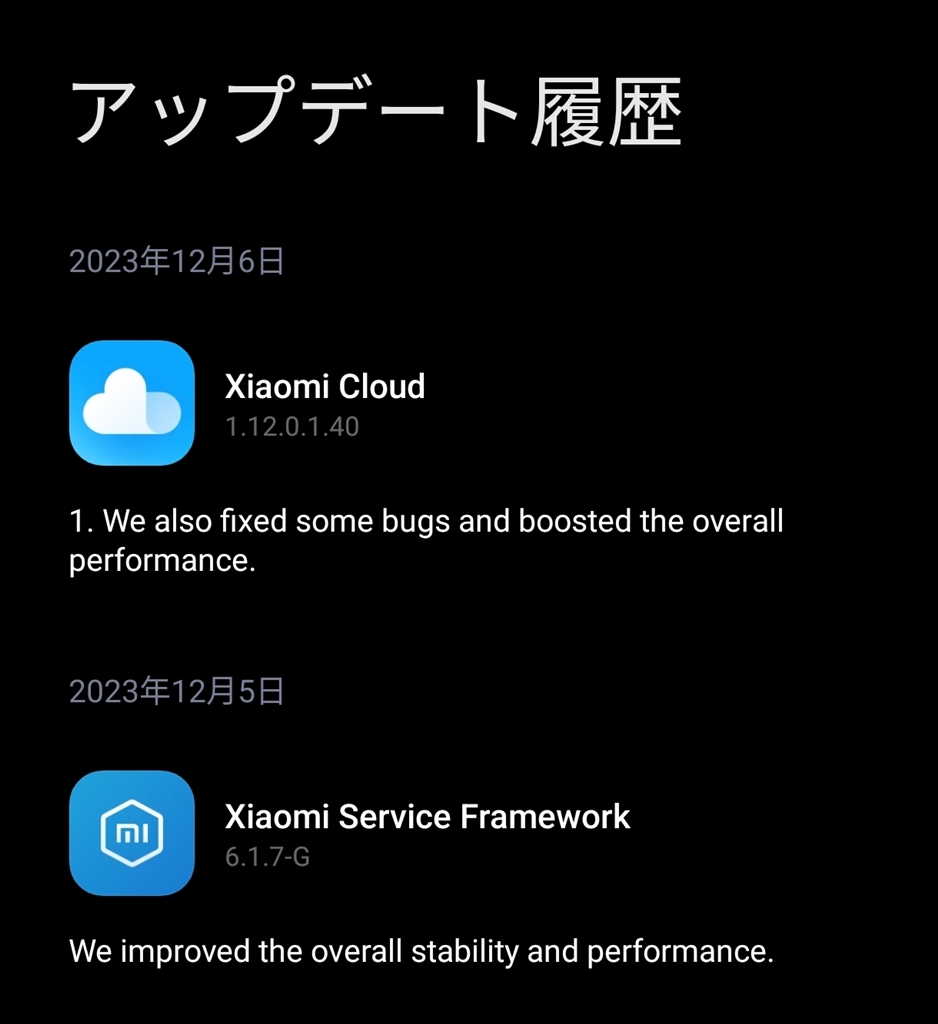The image size is (938, 1024).
Task: Open the Xiaomi Cloud update entry
Action: point(325,403)
